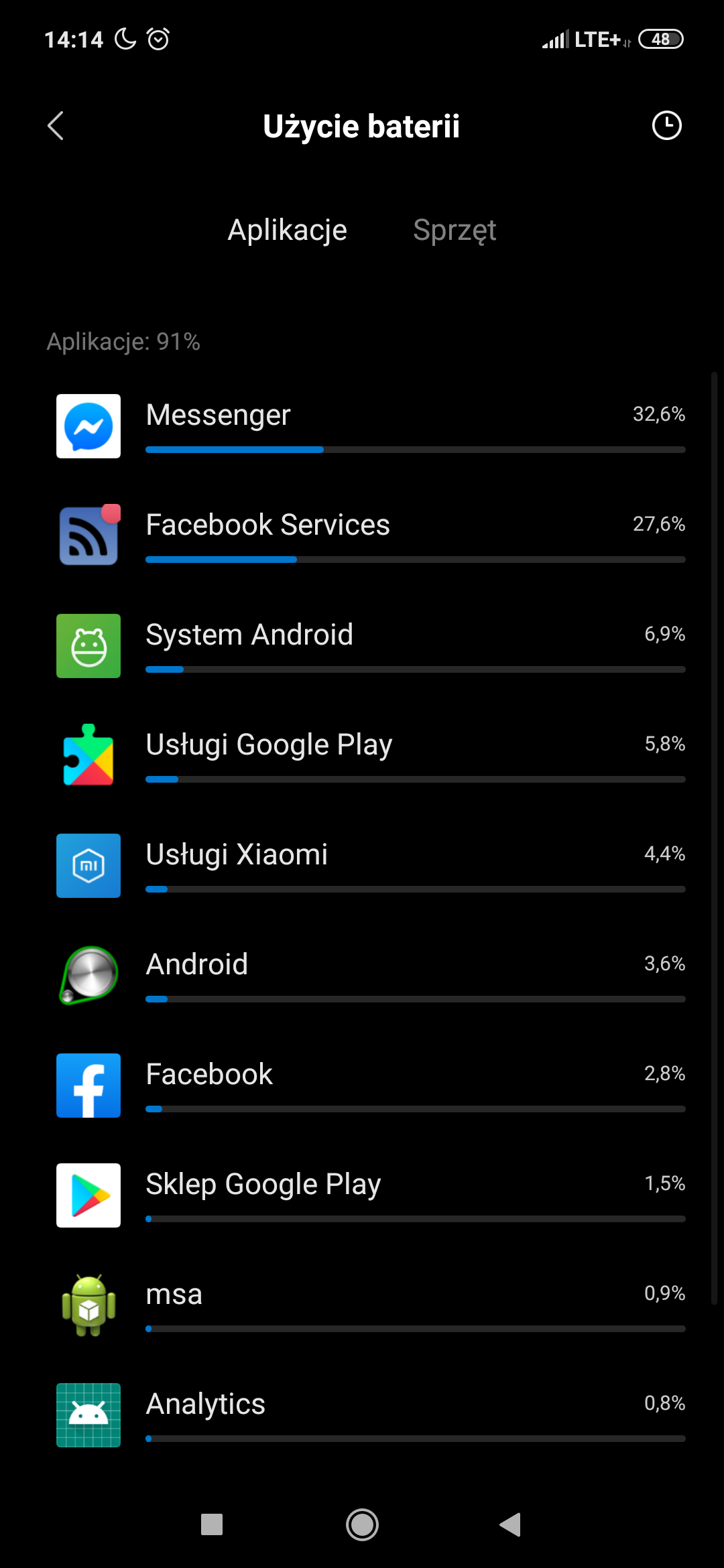The height and width of the screenshot is (1568, 724).
Task: Select the Aplikacje tab
Action: coord(287,230)
